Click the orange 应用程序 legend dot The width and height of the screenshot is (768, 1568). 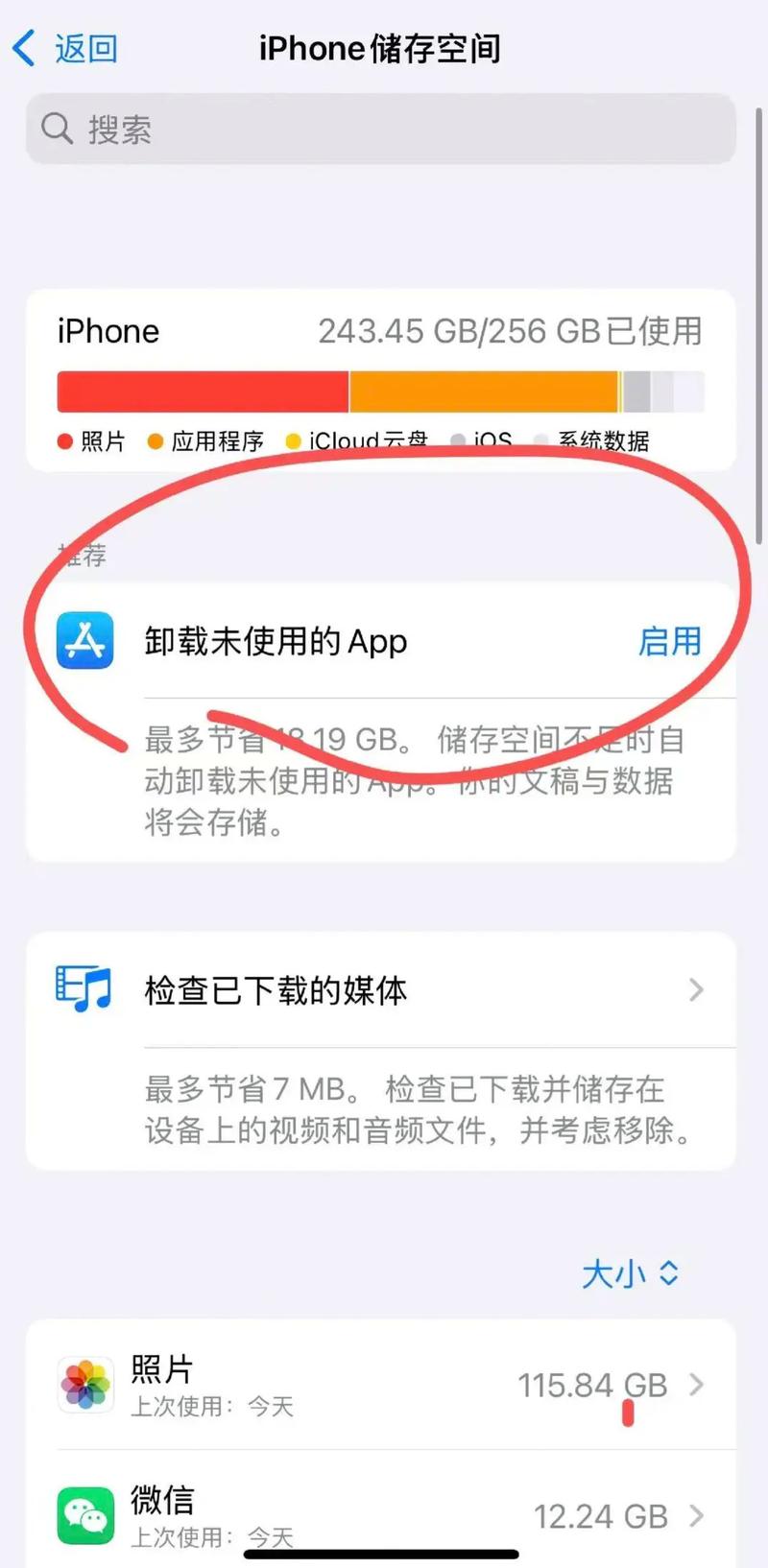[156, 441]
